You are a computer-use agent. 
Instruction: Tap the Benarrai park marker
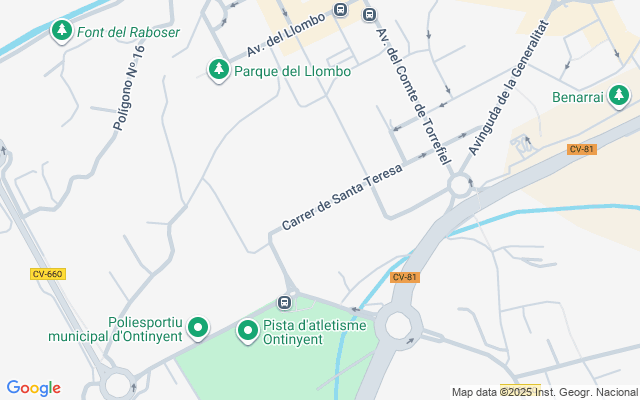[620, 96]
